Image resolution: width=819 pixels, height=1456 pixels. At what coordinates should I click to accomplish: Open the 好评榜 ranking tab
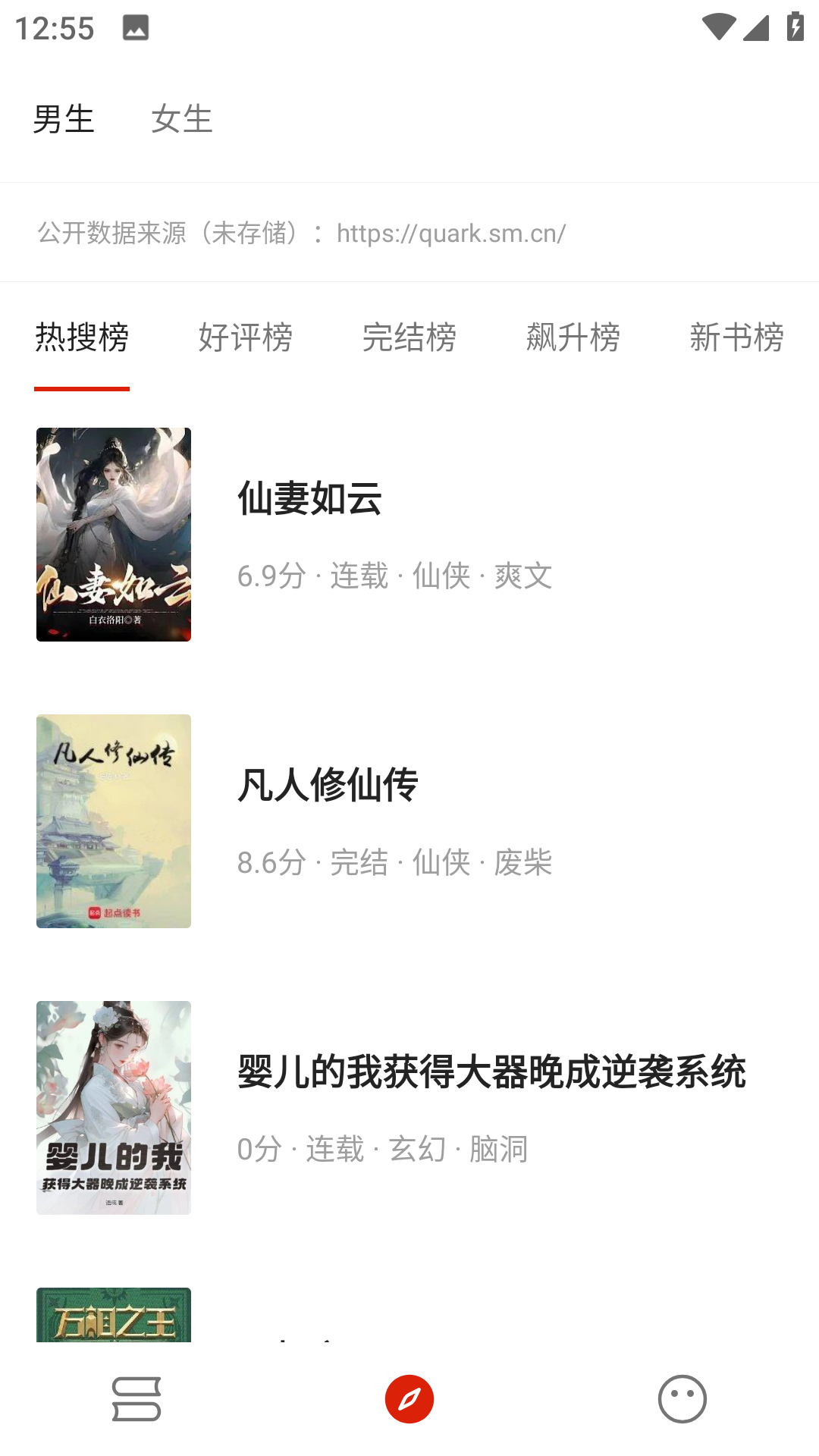pyautogui.click(x=246, y=337)
